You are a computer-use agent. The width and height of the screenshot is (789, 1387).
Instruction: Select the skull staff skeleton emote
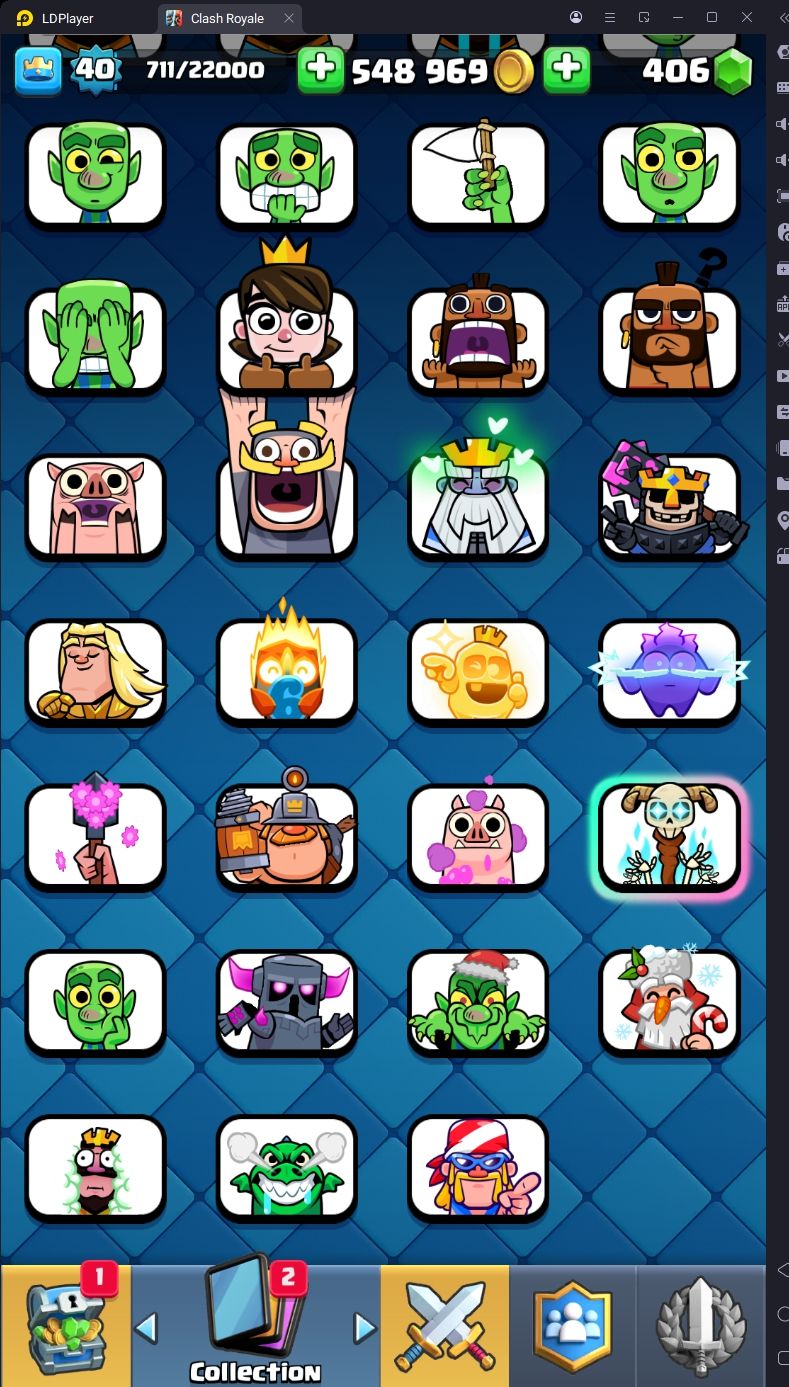pyautogui.click(x=669, y=836)
